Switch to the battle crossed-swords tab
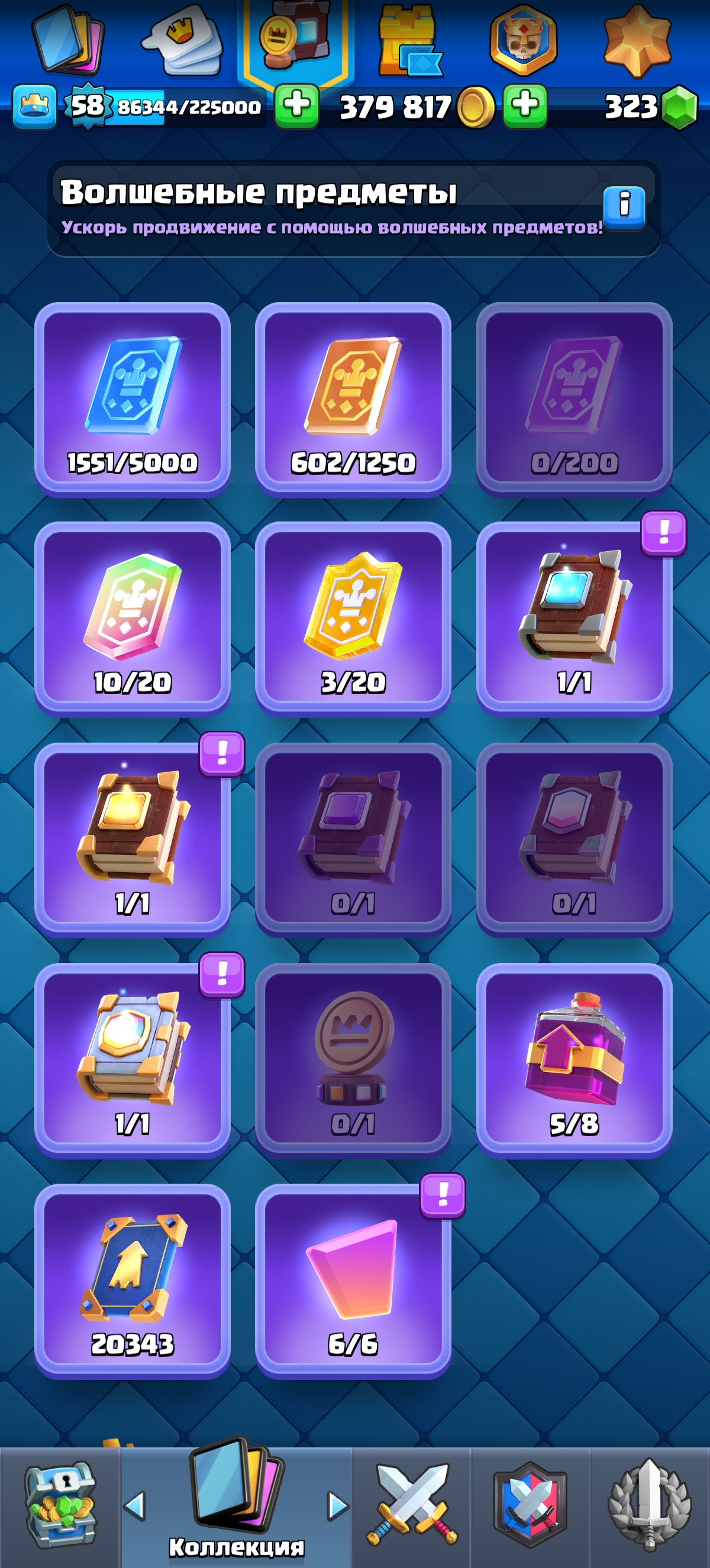Viewport: 710px width, 1568px height. [x=412, y=1505]
